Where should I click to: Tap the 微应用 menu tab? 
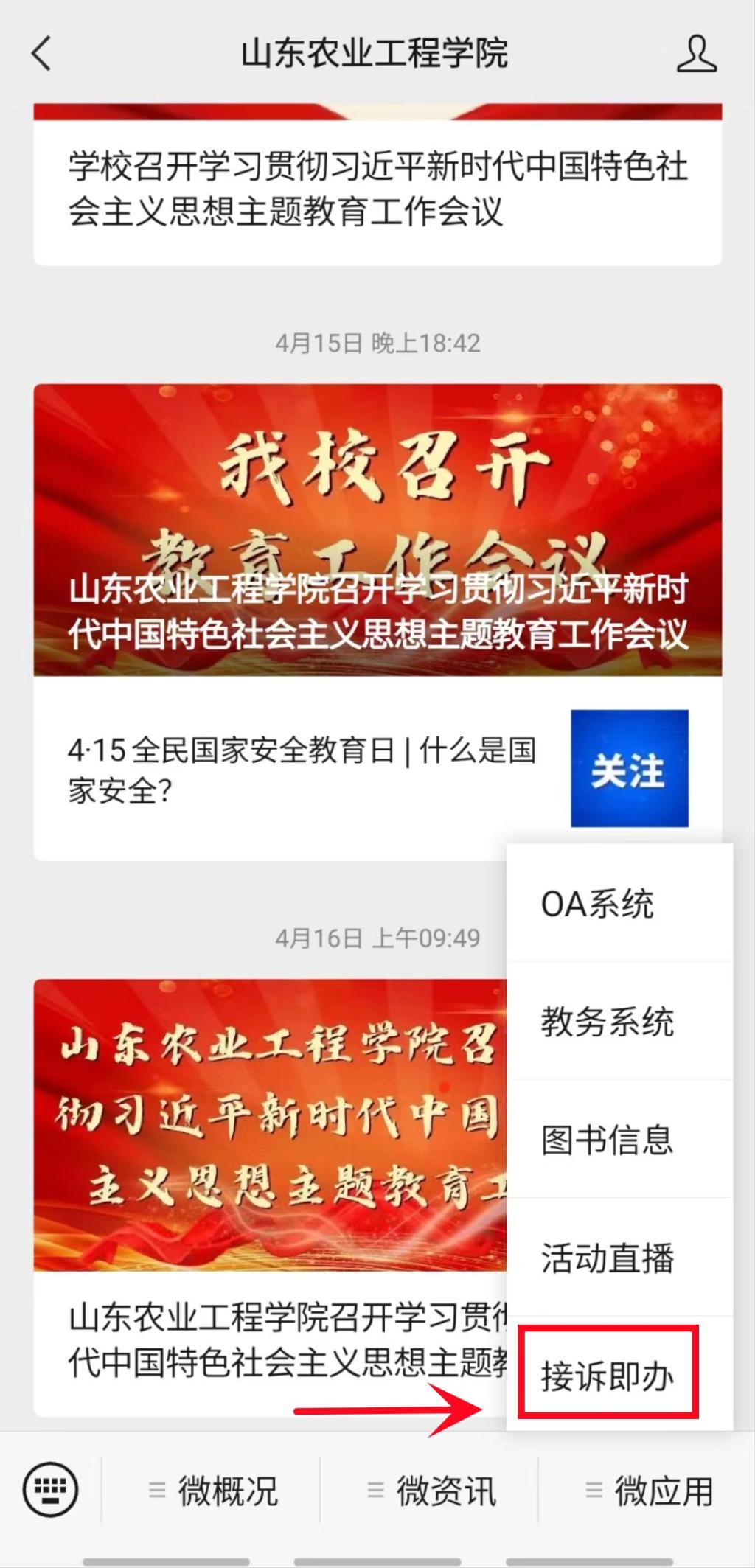tap(649, 1491)
